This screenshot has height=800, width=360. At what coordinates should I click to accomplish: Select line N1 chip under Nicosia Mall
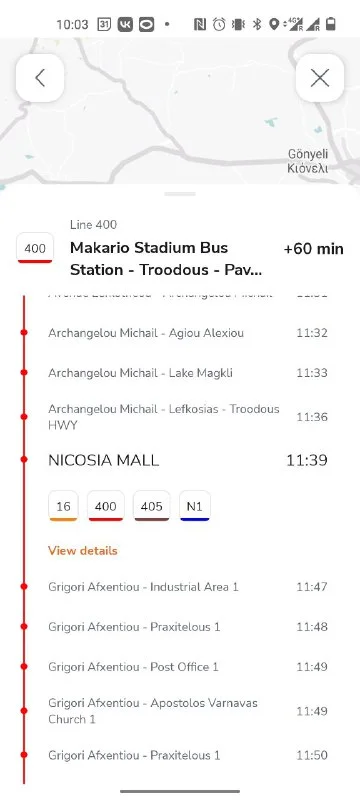tap(195, 506)
